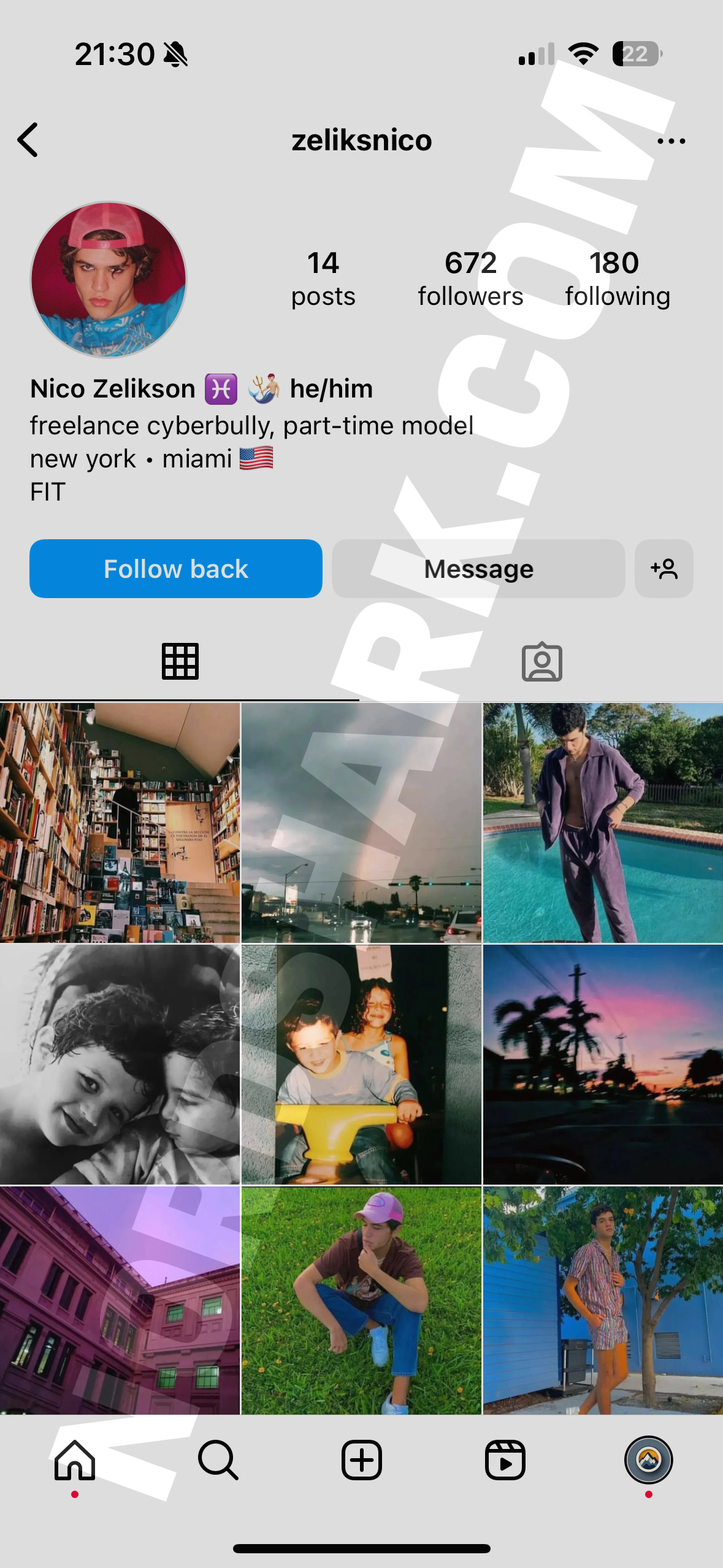The image size is (723, 1568).
Task: View the 672 followers list
Action: 470,279
